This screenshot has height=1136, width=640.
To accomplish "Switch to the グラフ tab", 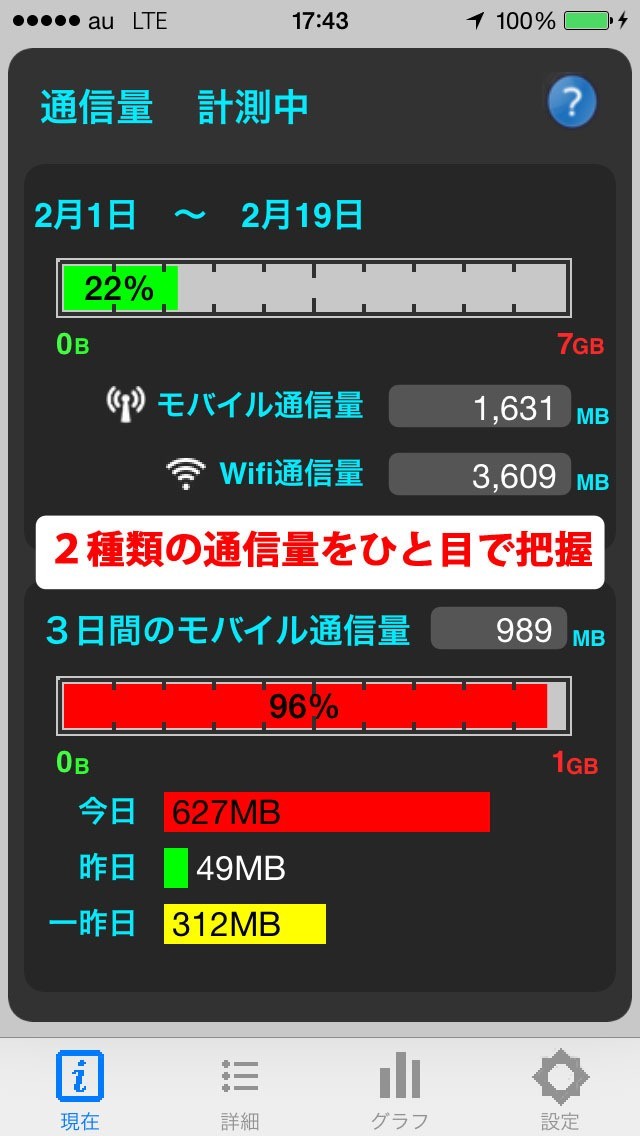I will pyautogui.click(x=400, y=1088).
